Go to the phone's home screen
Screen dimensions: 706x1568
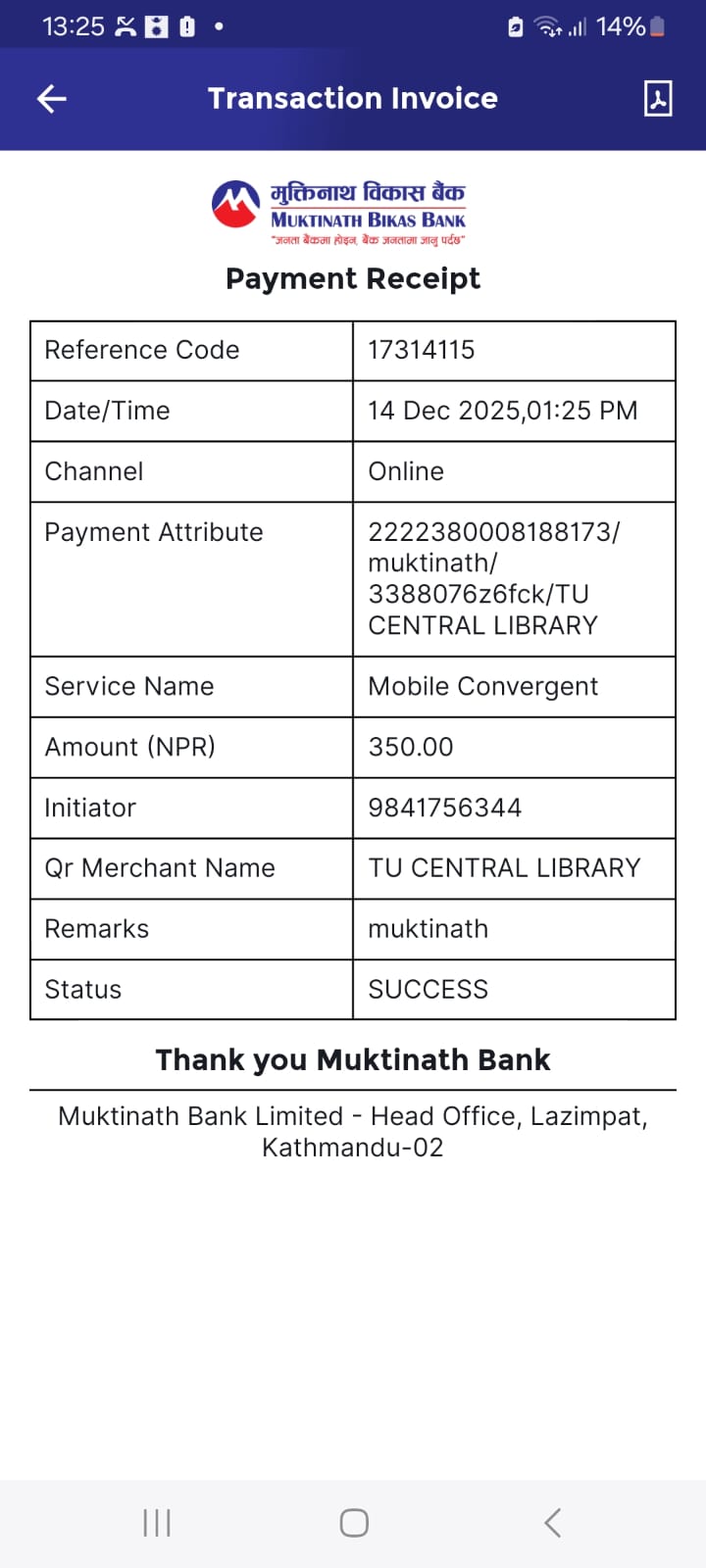pos(354,1523)
